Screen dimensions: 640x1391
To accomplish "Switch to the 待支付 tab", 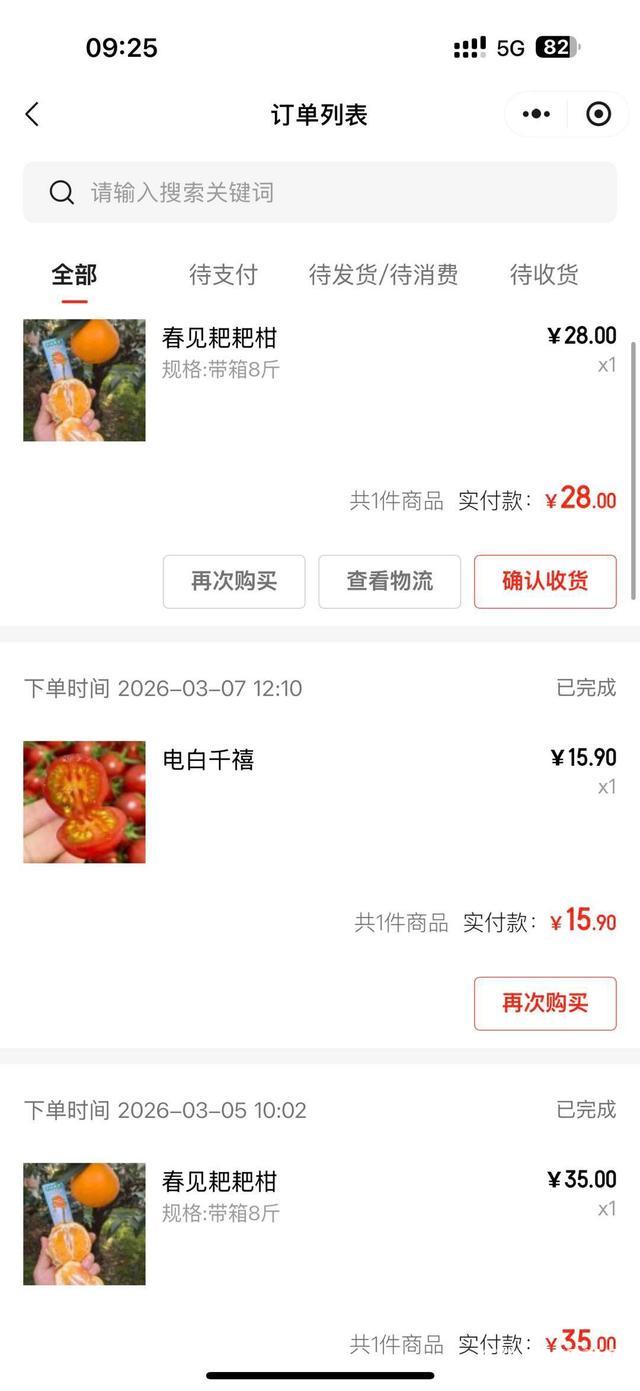I will tap(223, 275).
